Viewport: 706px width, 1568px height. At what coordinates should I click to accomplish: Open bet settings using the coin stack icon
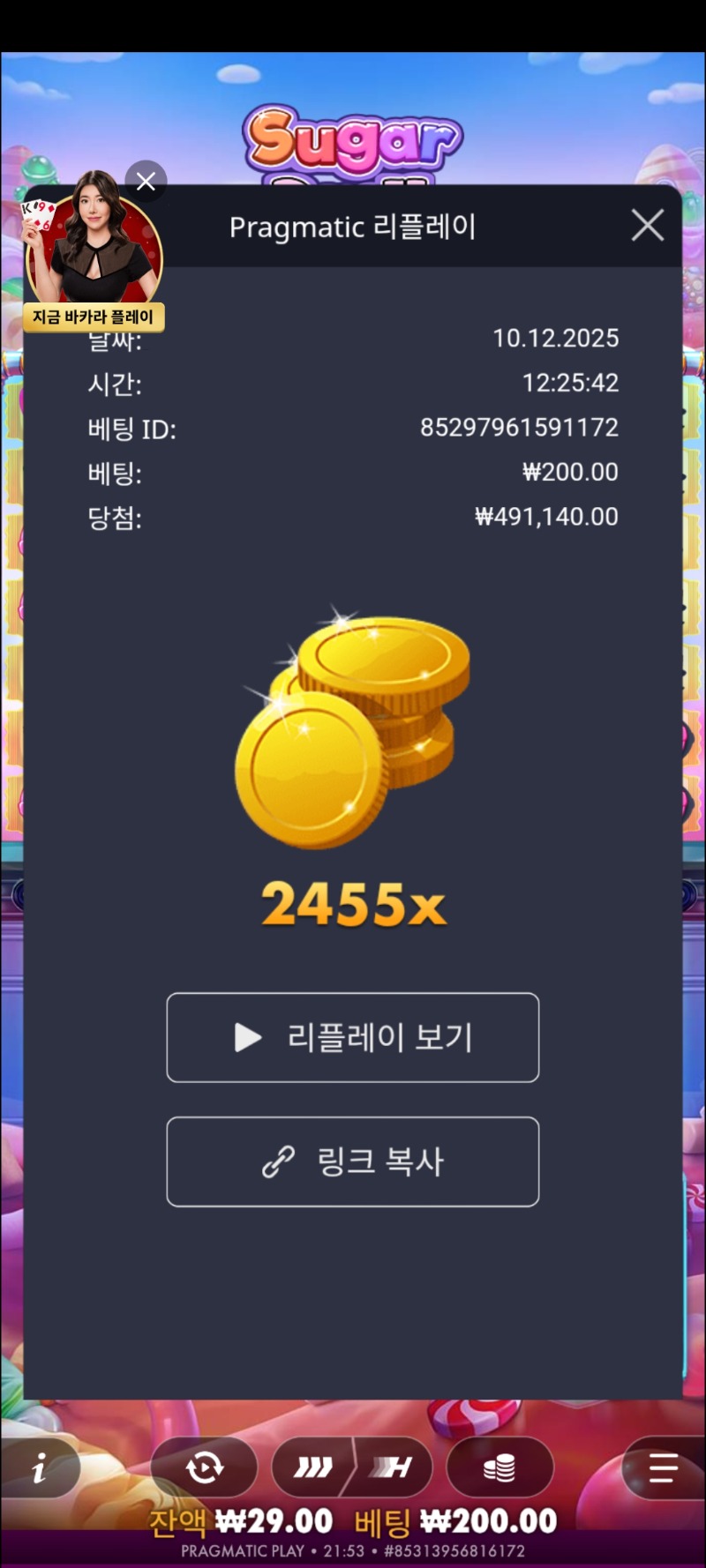[499, 1467]
